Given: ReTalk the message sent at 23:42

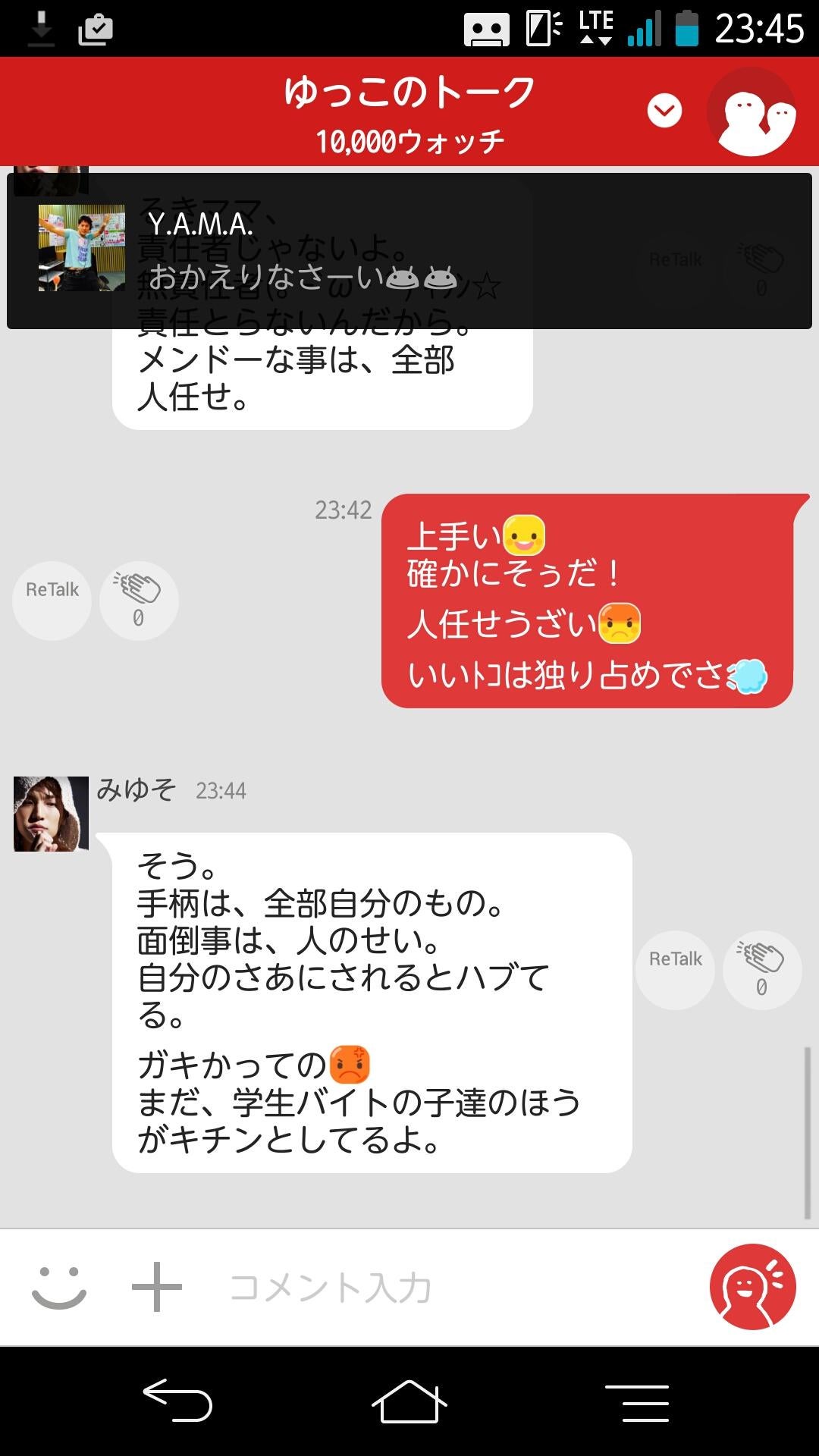Looking at the screenshot, I should pyautogui.click(x=51, y=599).
